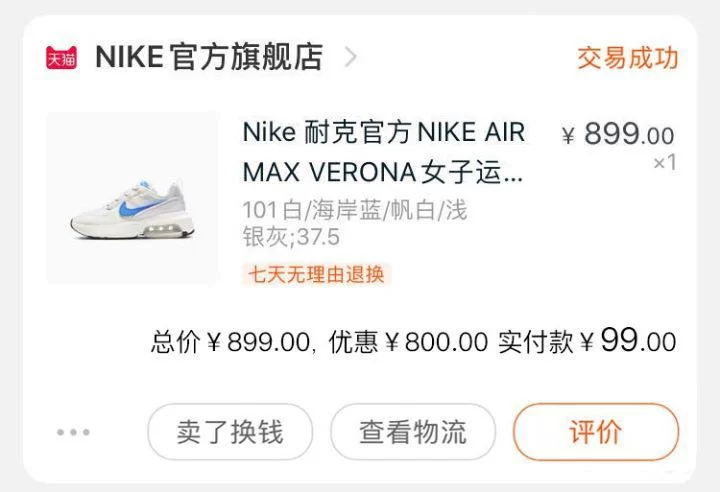Screen dimensions: 720x492
Task: Open the Nike Air Max Verona product image
Action: [x=132, y=199]
